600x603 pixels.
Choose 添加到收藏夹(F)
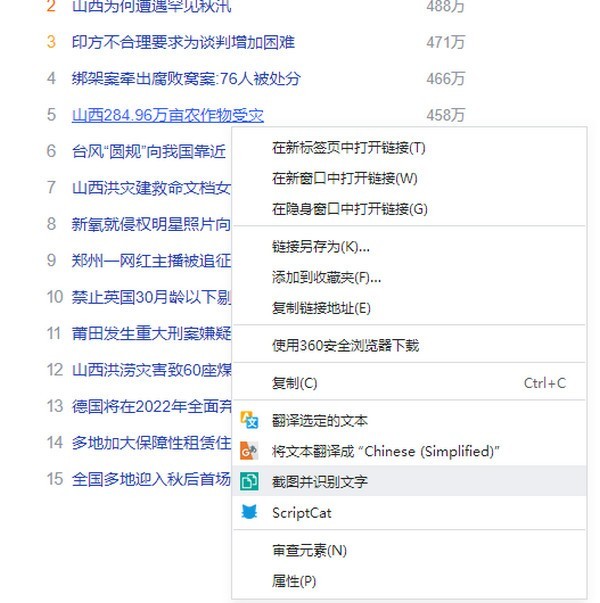tap(326, 277)
